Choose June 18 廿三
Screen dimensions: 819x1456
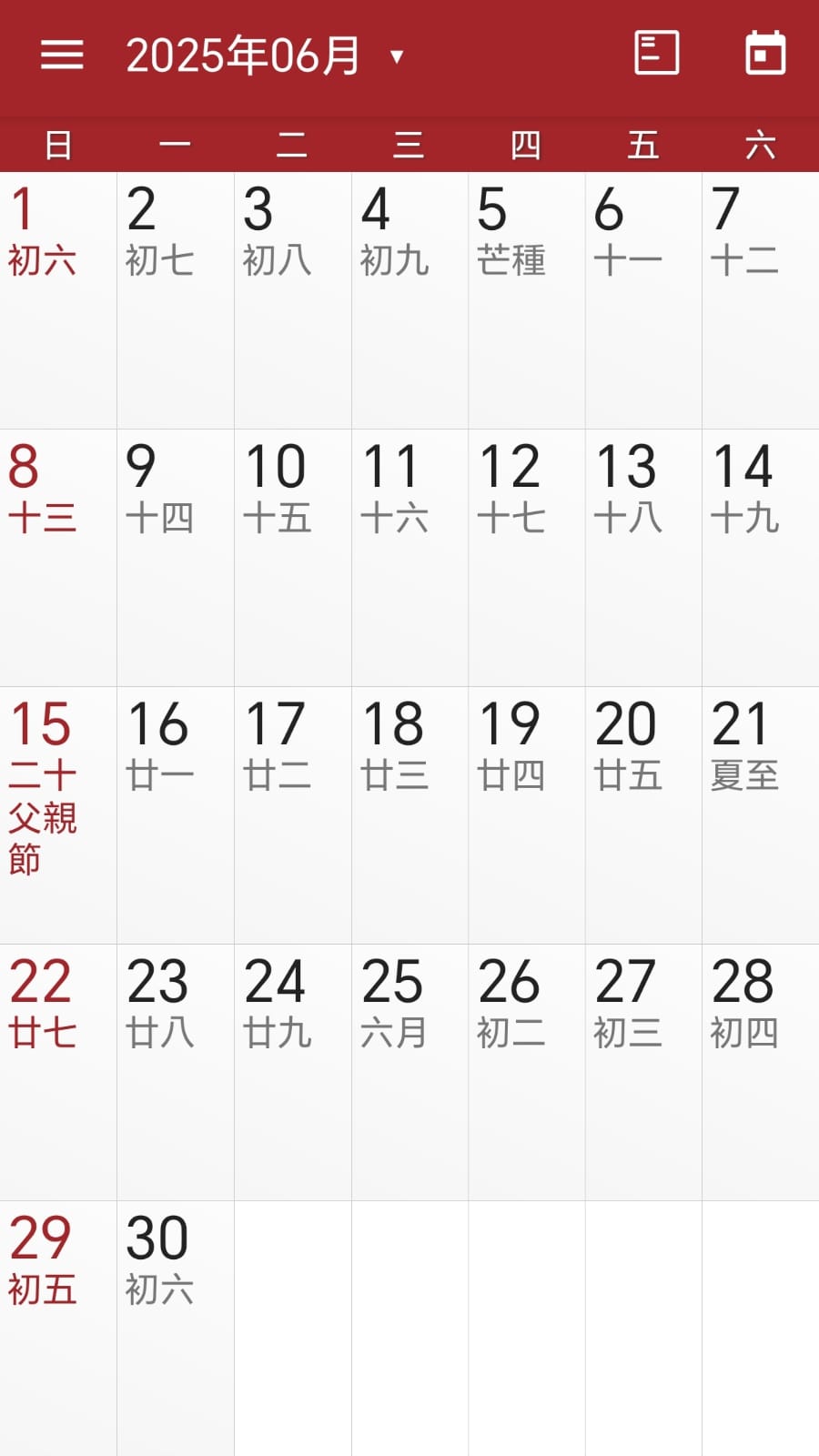point(409,815)
